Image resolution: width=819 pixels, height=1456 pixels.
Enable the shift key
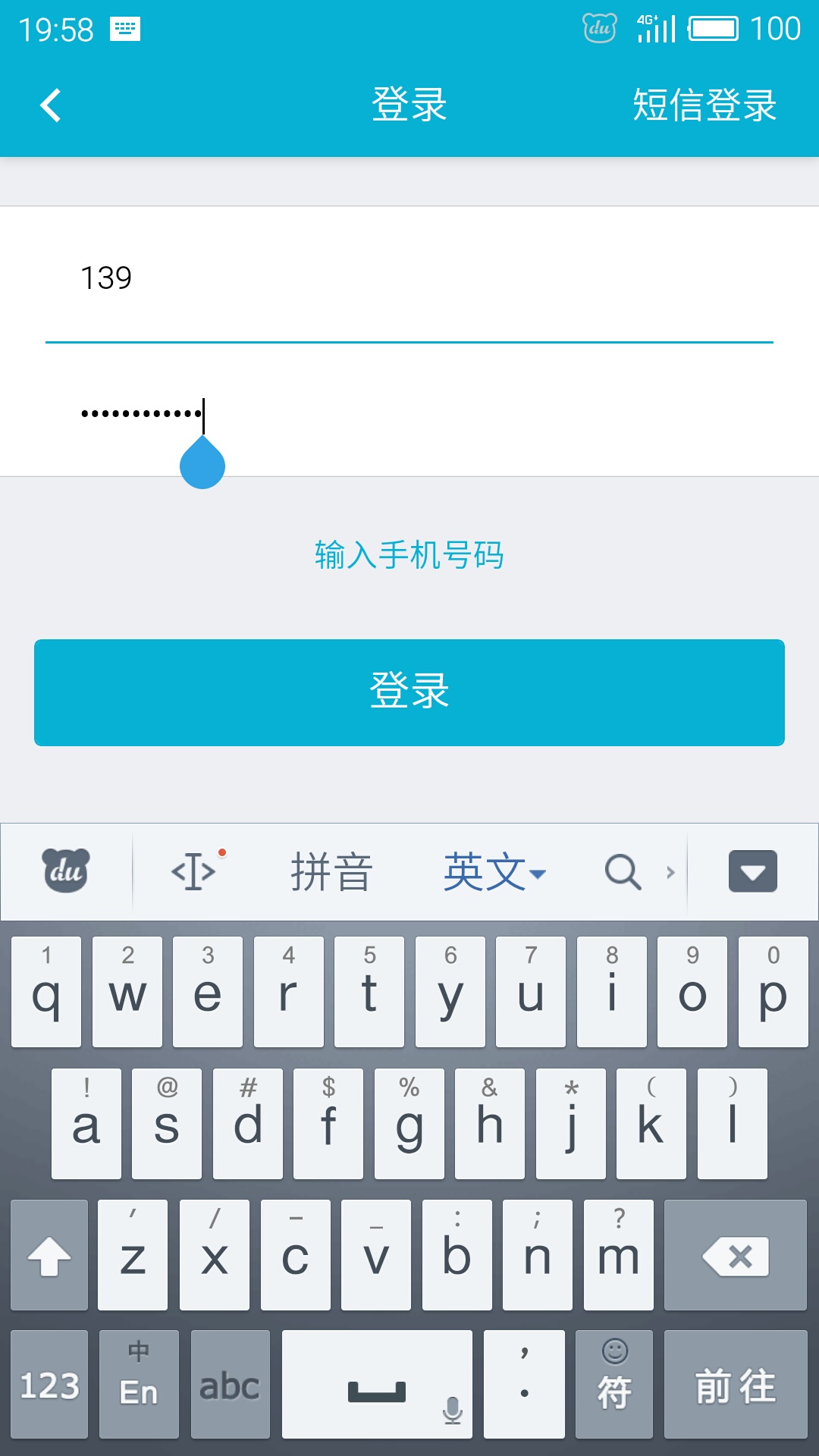tap(49, 1255)
